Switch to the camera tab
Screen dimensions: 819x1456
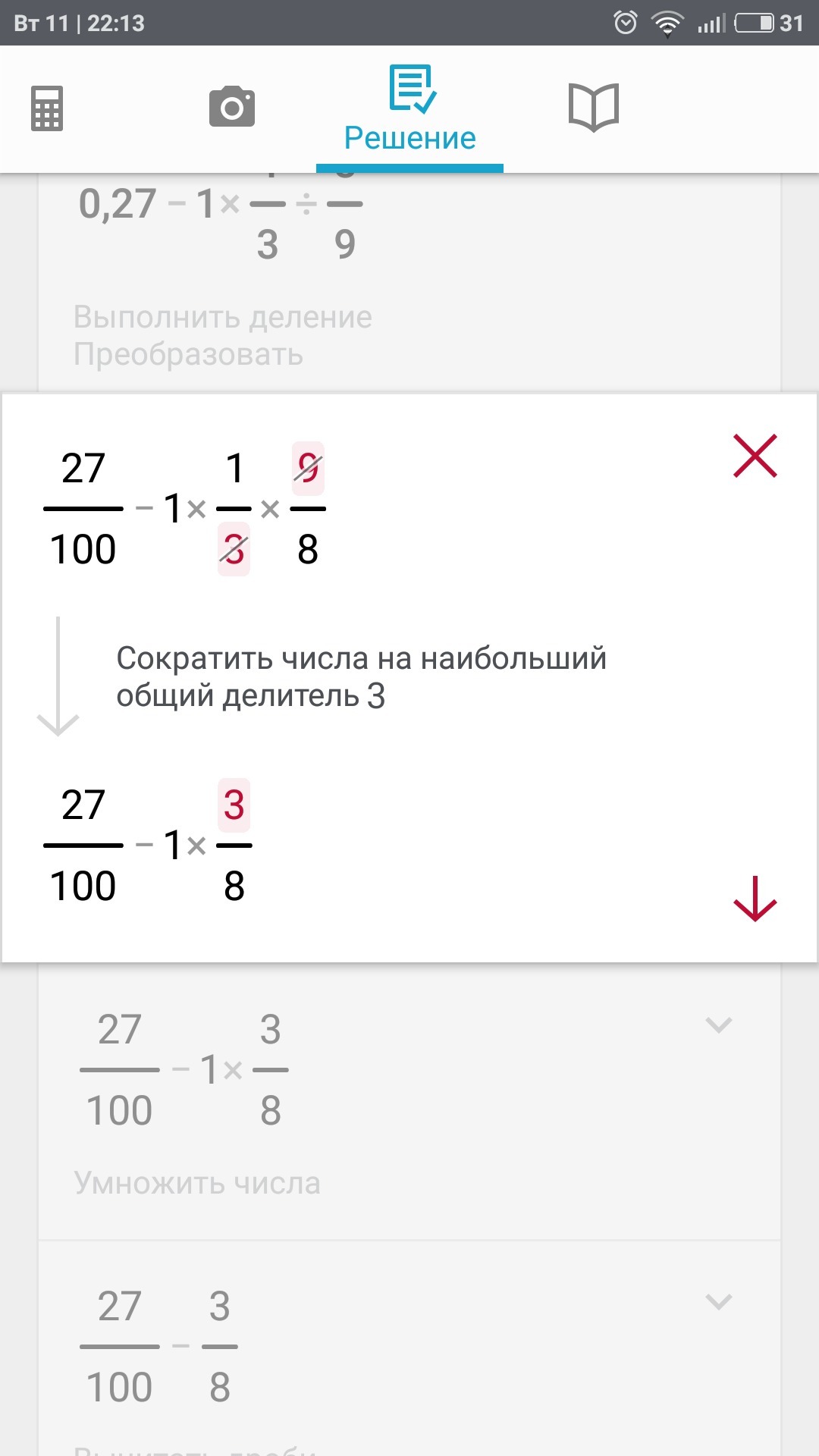231,107
